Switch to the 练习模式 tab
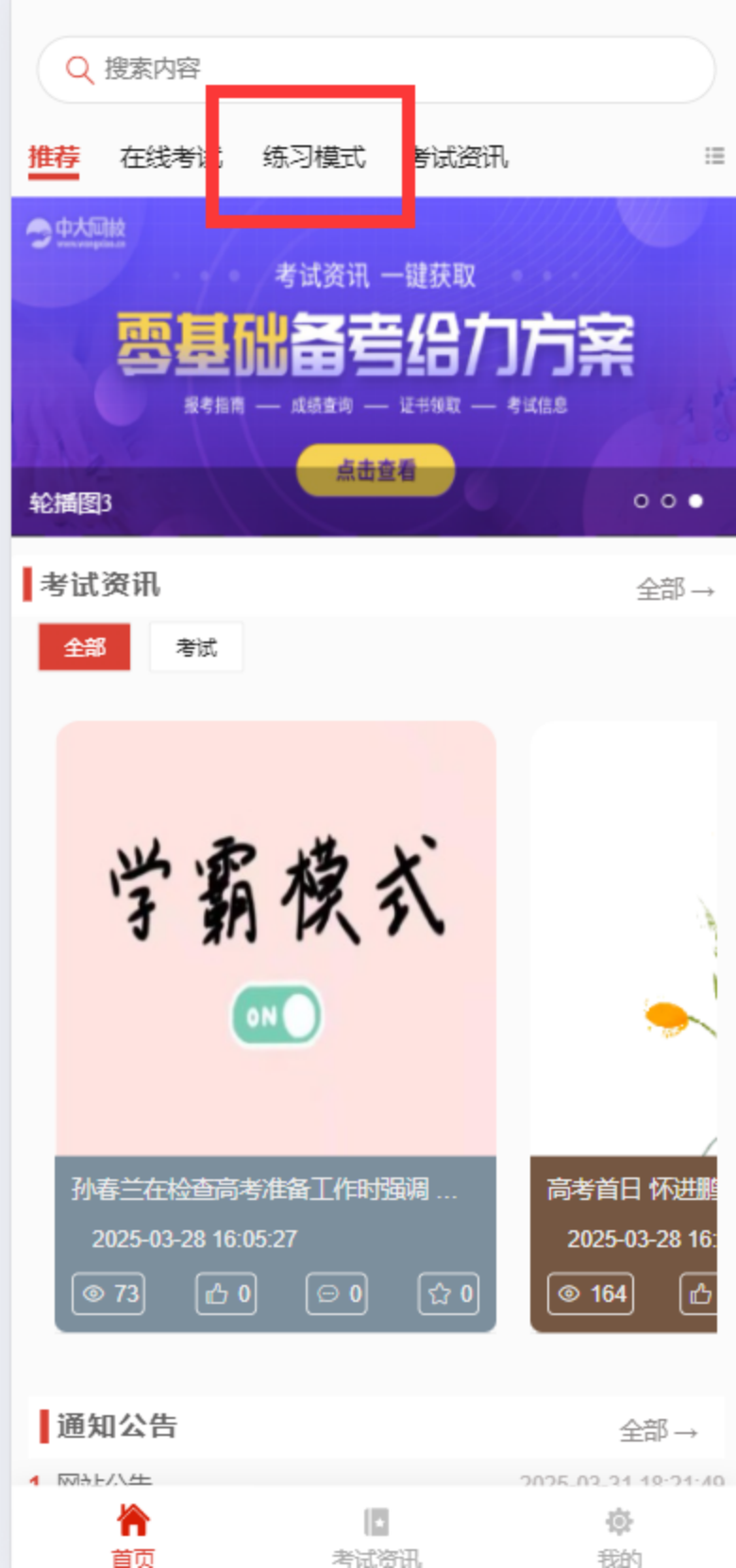 [x=313, y=157]
